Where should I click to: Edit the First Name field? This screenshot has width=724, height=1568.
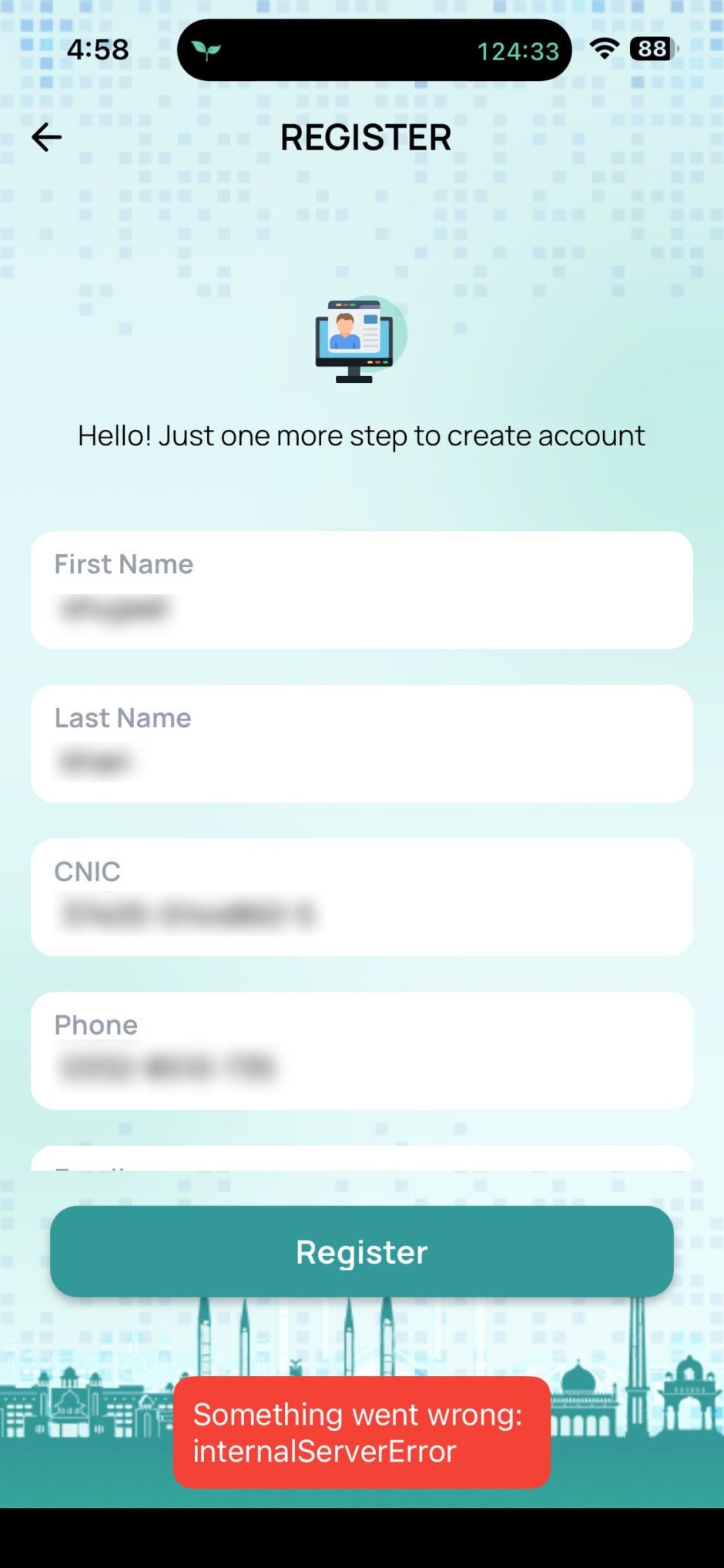[x=360, y=592]
